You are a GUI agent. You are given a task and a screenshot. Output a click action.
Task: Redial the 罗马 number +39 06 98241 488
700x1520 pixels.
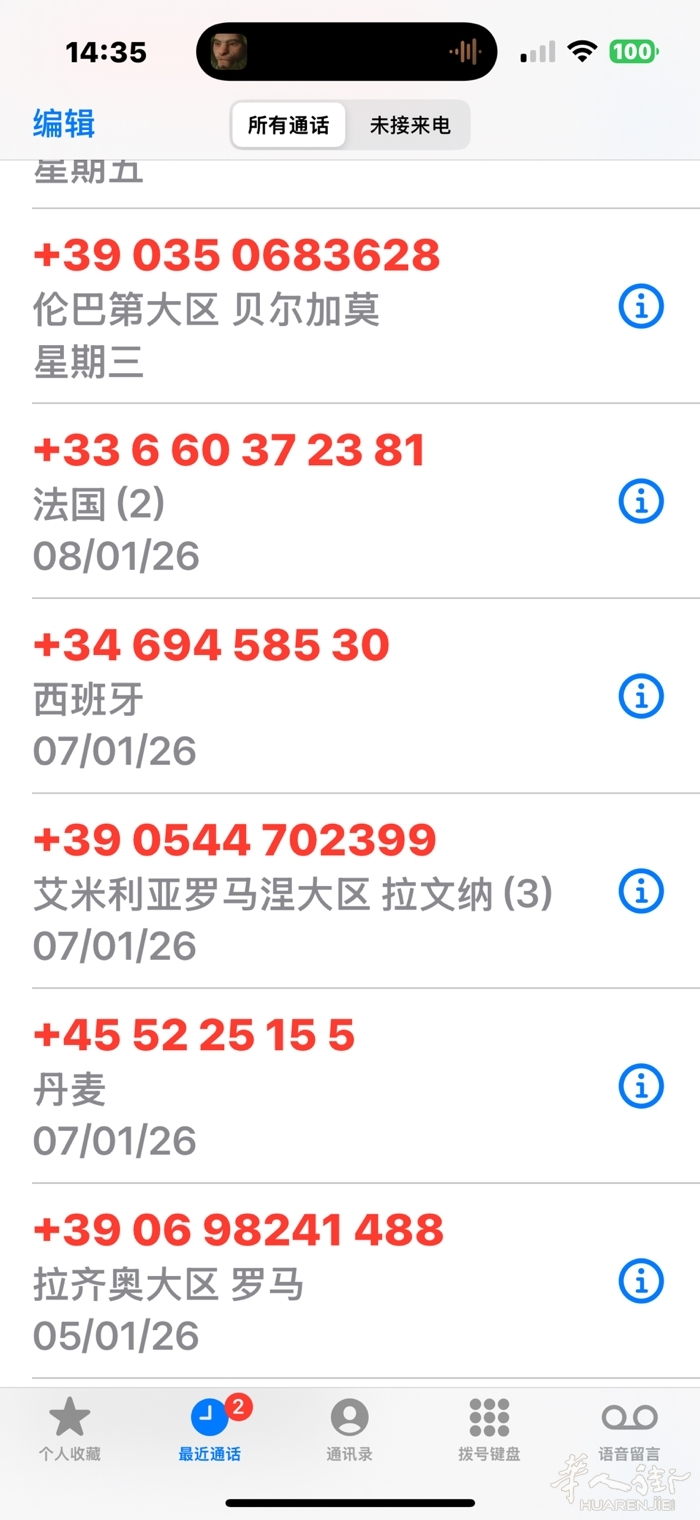pos(239,1231)
